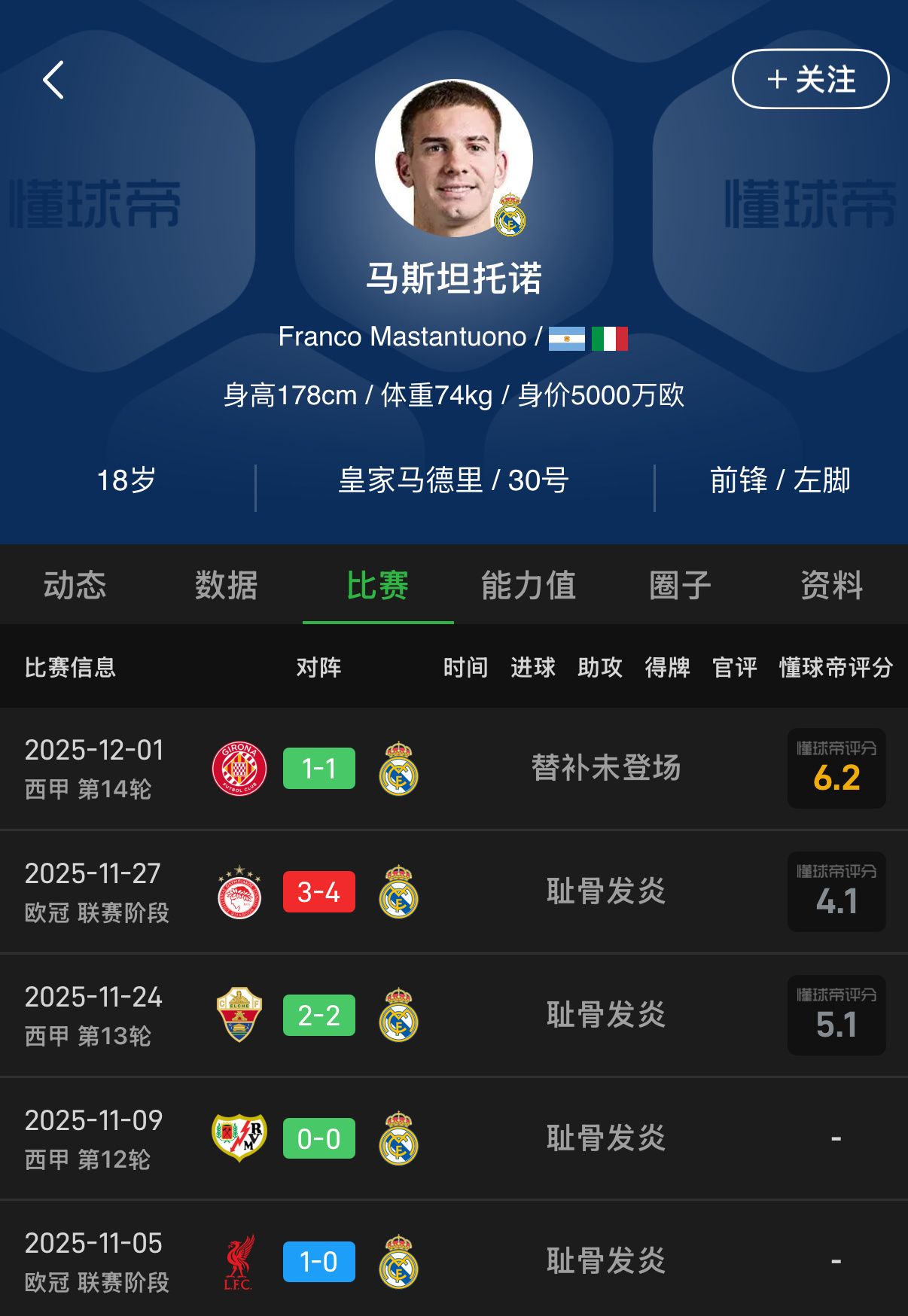
Task: Tap the back chevron in top-left corner
Action: tap(53, 80)
